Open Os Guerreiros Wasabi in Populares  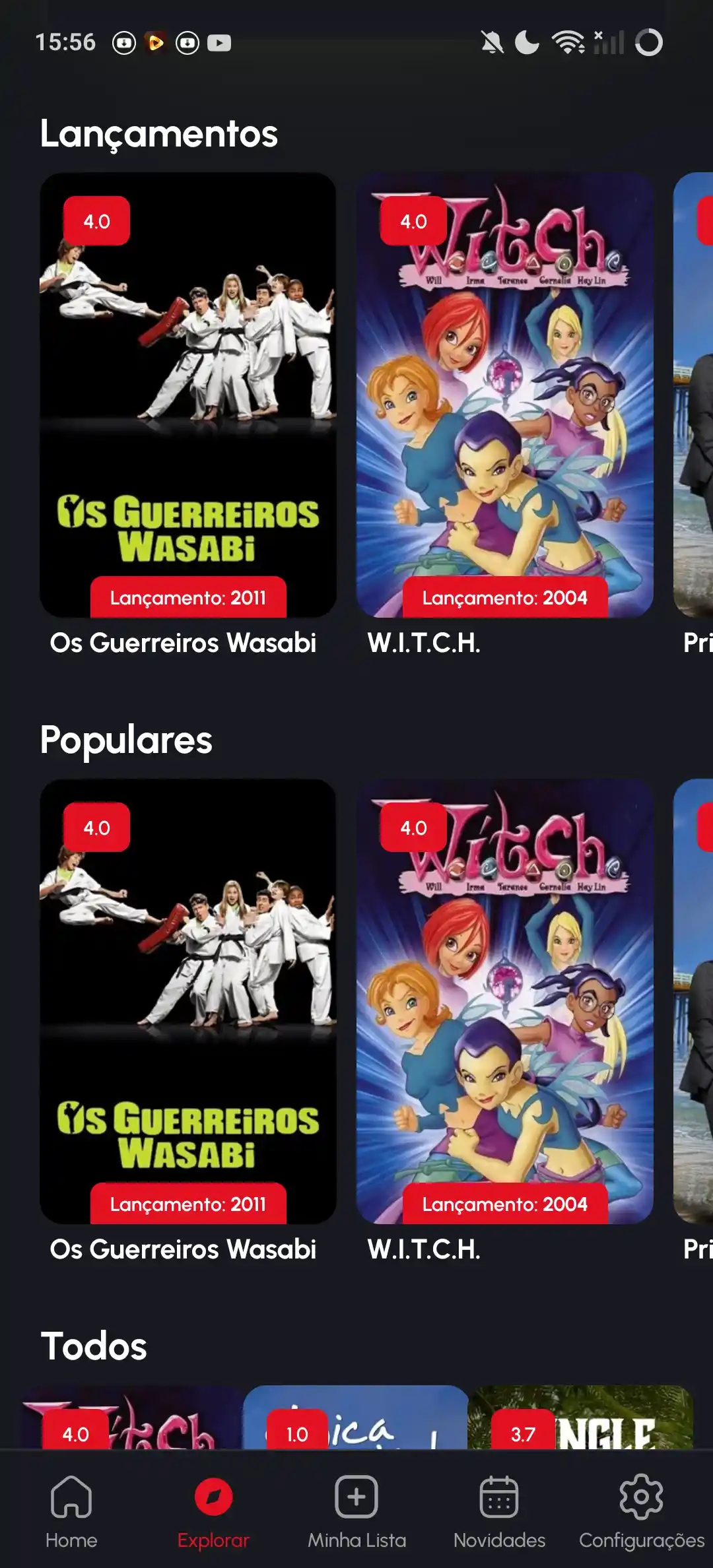pos(187,1002)
